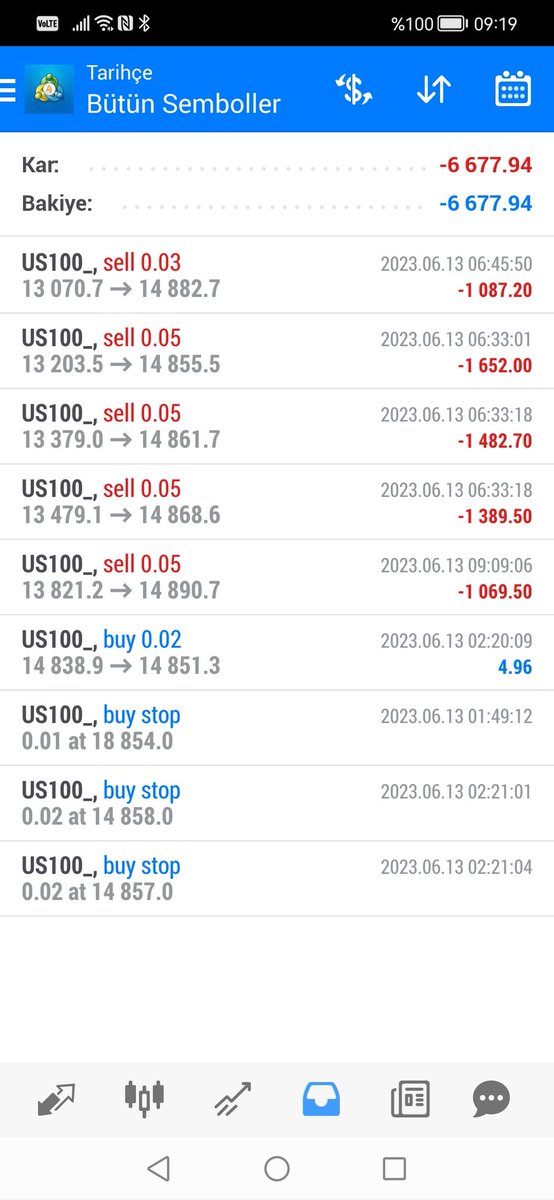Switch to the candlestick chart tab
Image resolution: width=554 pixels, height=1200 pixels.
point(144,1099)
